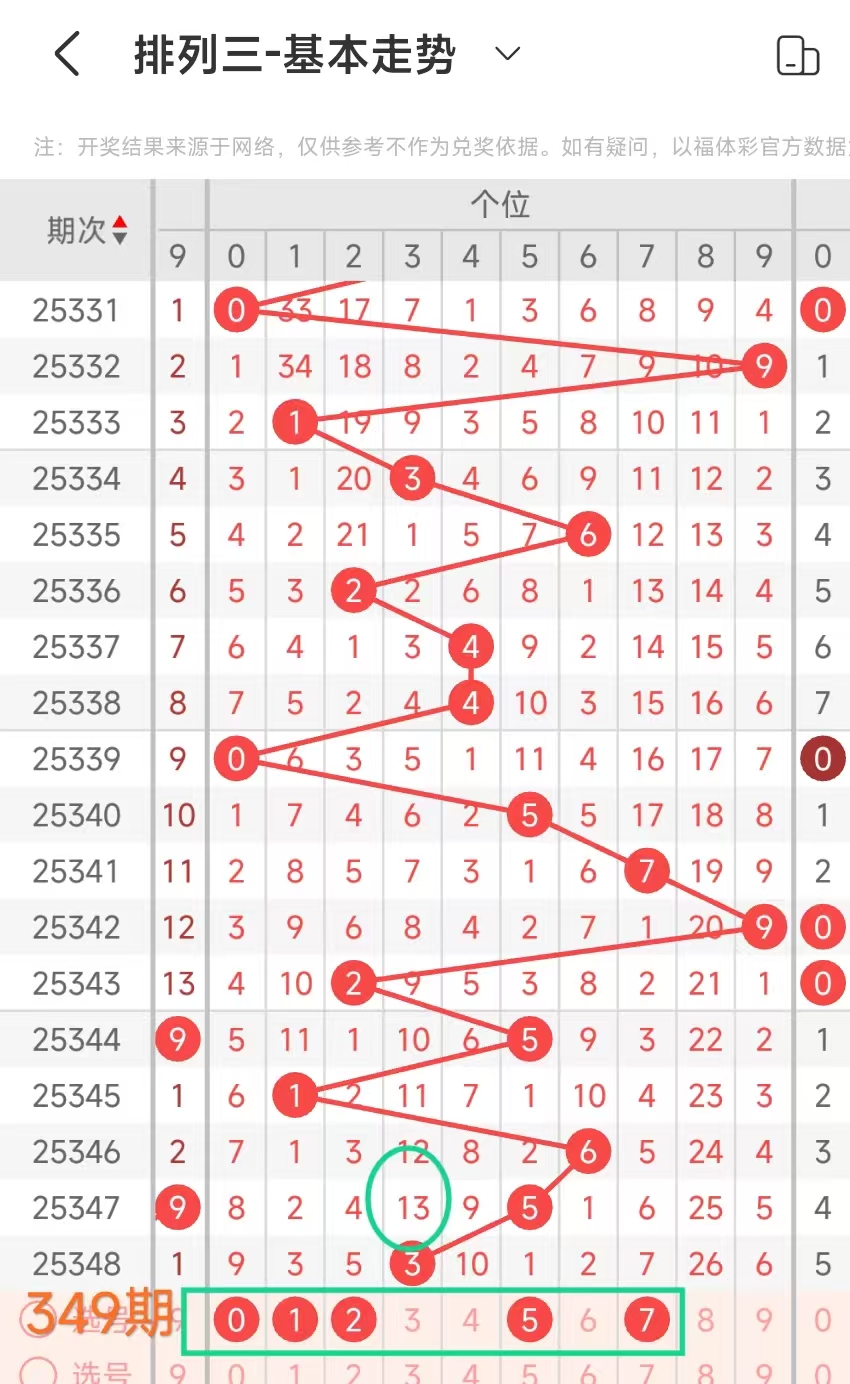Select the unpicked 6 inside the green-boxed pick row
Image resolution: width=850 pixels, height=1384 pixels.
click(x=588, y=1321)
